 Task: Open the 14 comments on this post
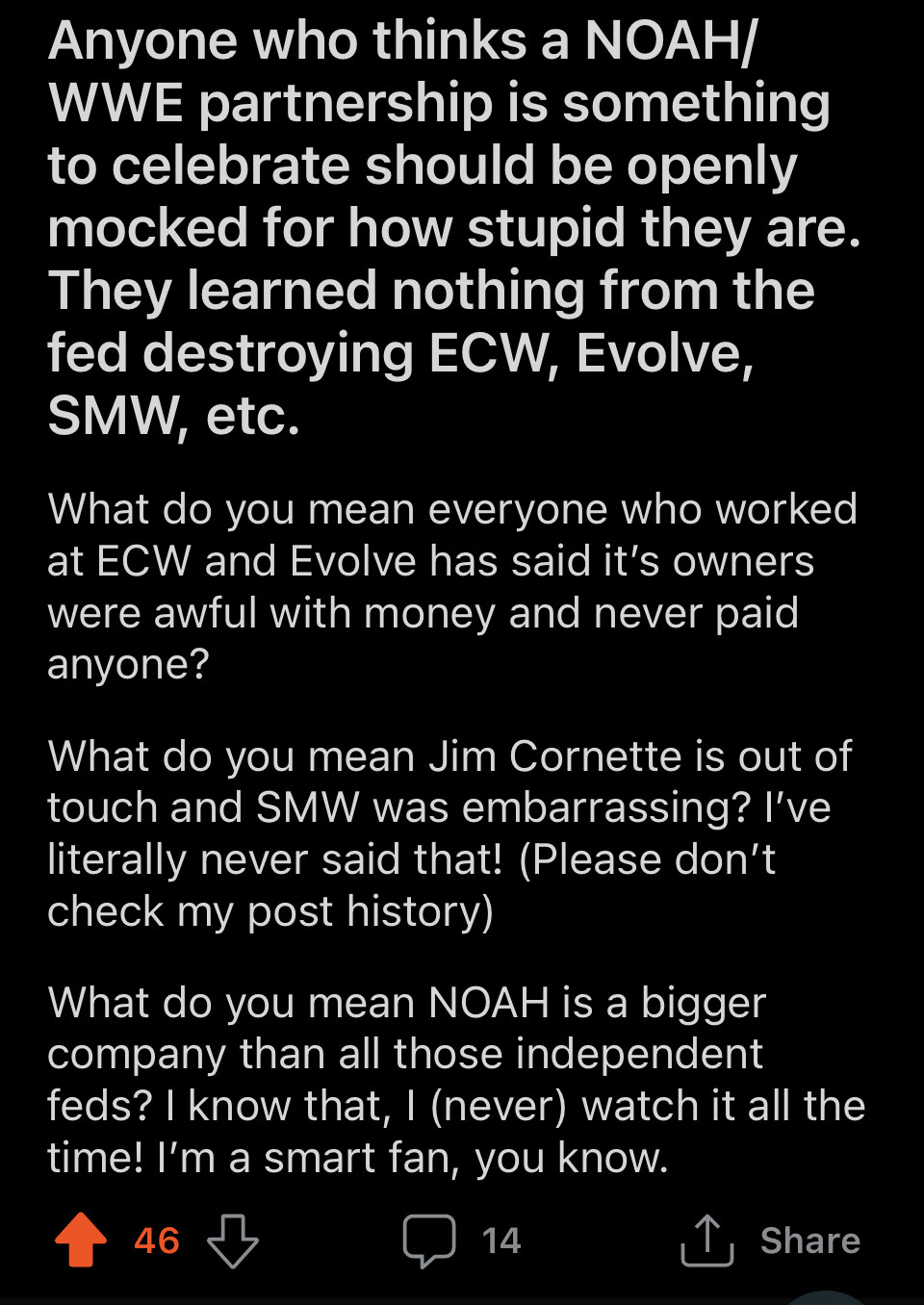[x=461, y=1240]
